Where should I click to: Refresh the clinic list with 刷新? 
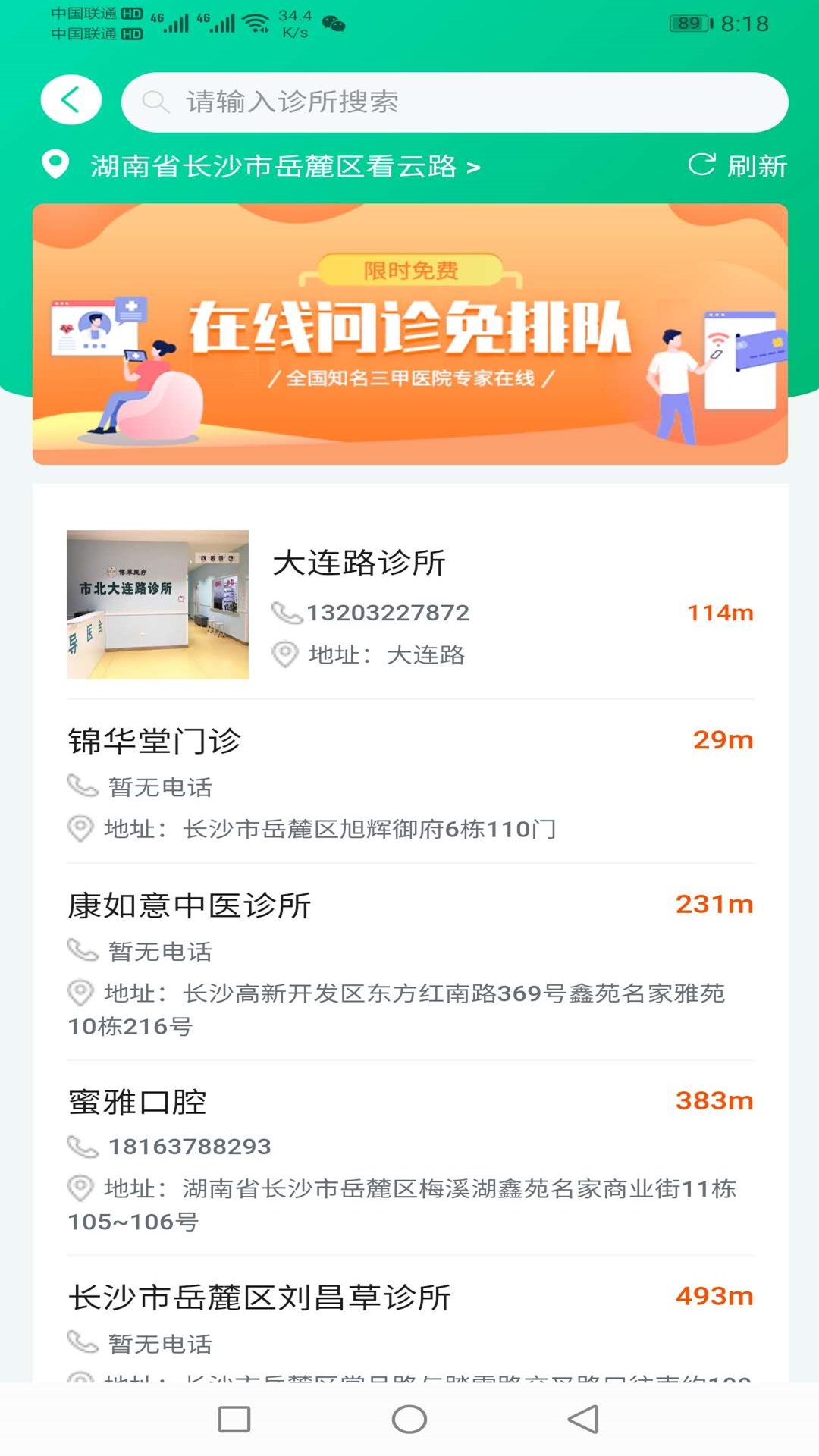coord(737,165)
